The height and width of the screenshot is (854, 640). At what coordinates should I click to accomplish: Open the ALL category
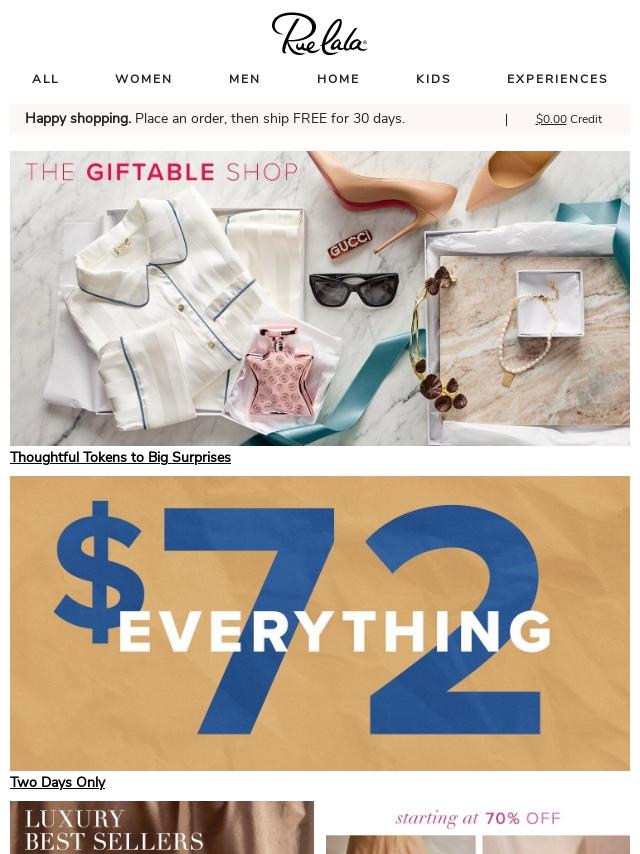[45, 79]
